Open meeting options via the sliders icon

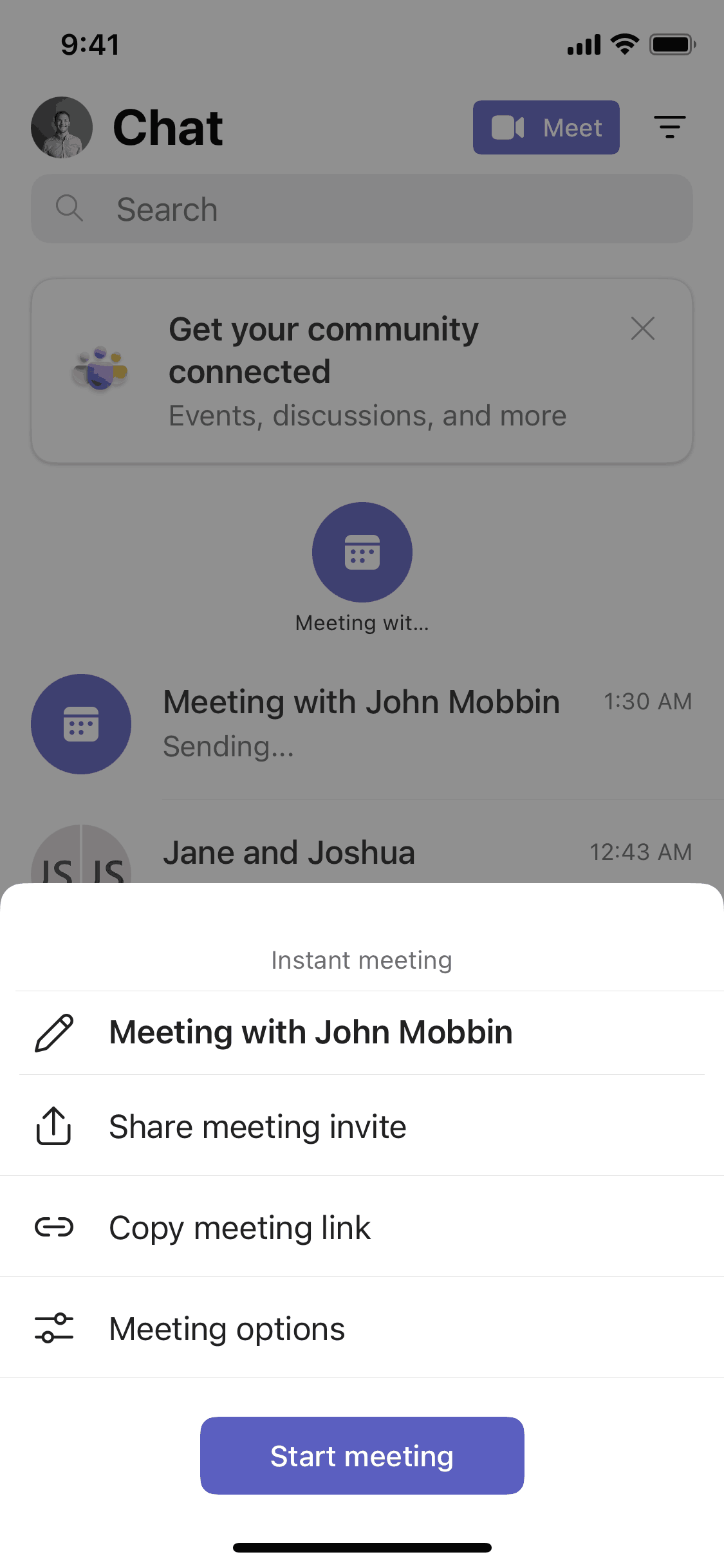[x=55, y=1327]
